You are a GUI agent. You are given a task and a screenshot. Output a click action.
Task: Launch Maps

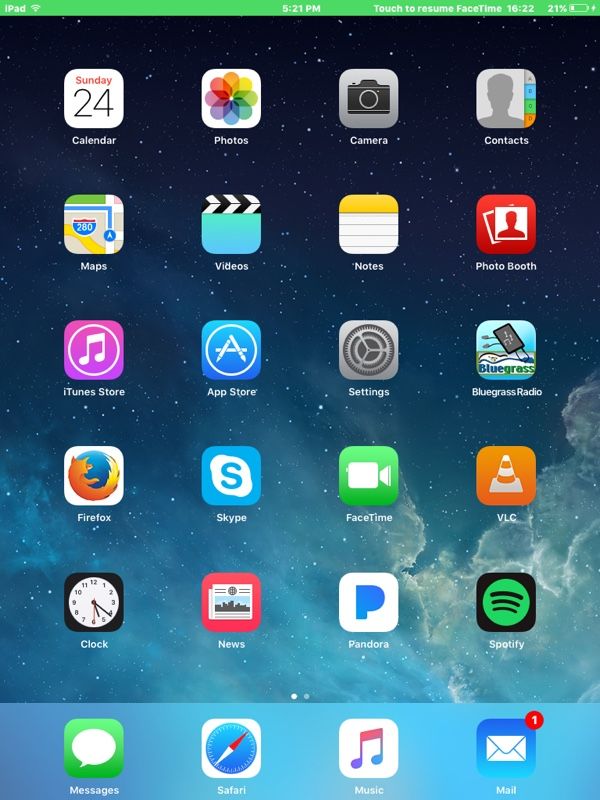[x=94, y=224]
